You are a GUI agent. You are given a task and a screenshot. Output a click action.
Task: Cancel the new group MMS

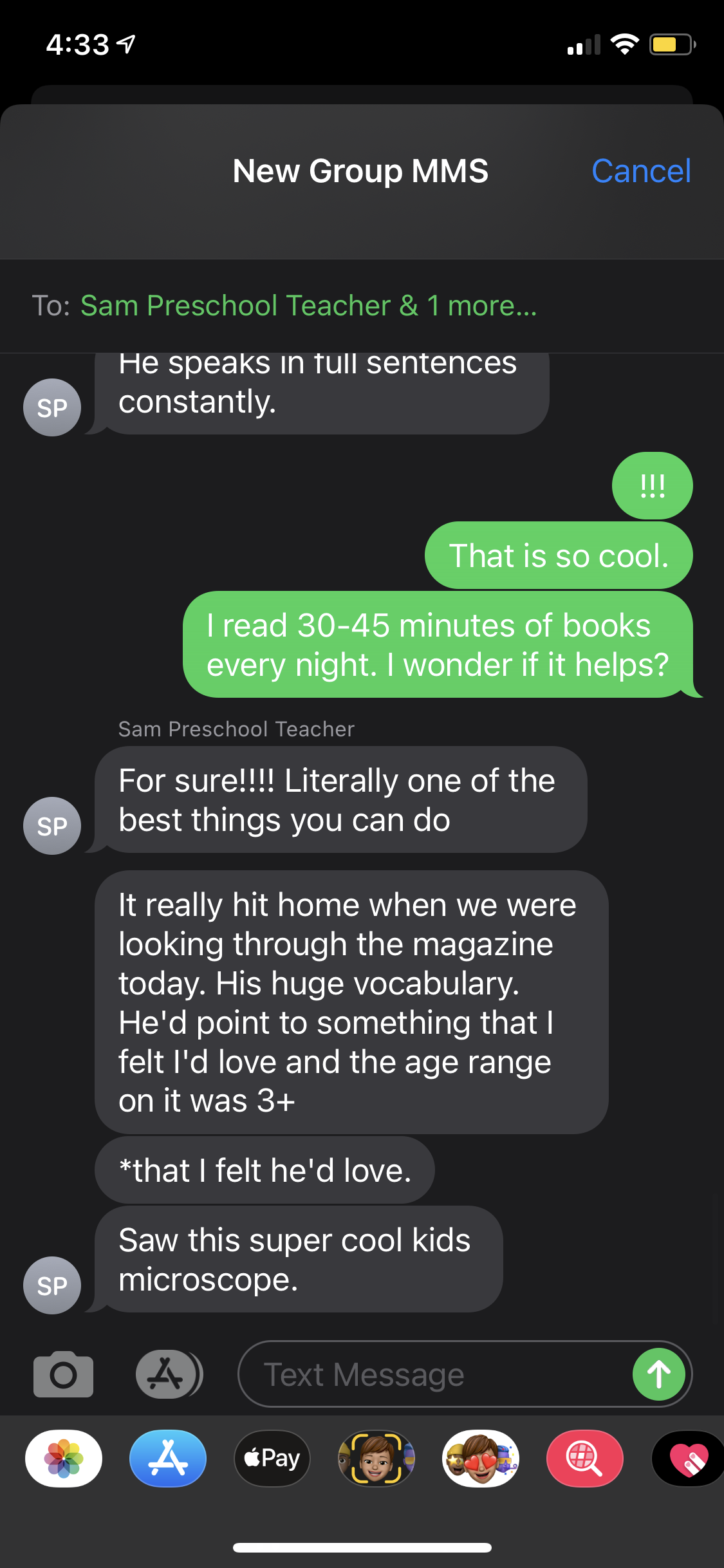pyautogui.click(x=640, y=171)
